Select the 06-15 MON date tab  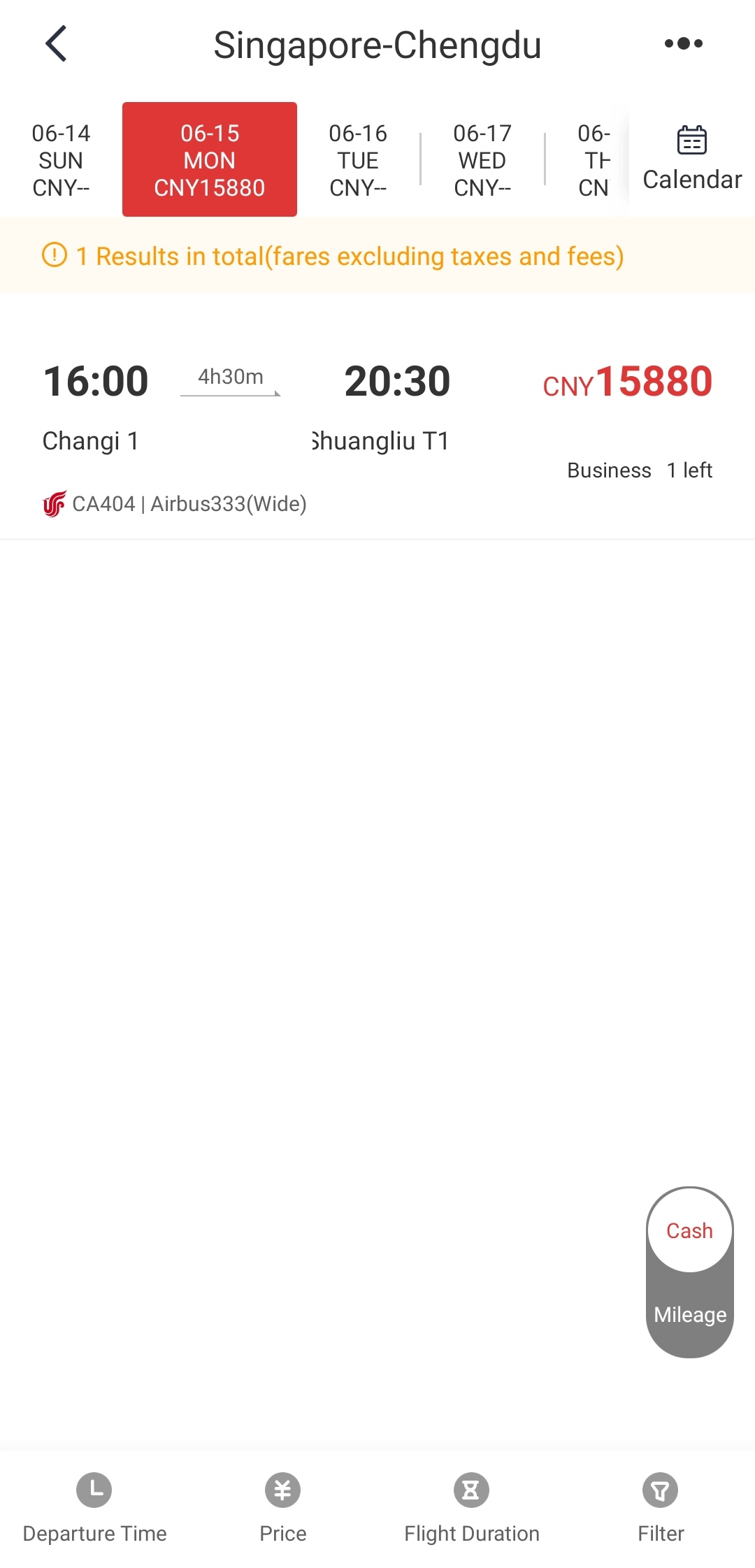[x=210, y=160]
